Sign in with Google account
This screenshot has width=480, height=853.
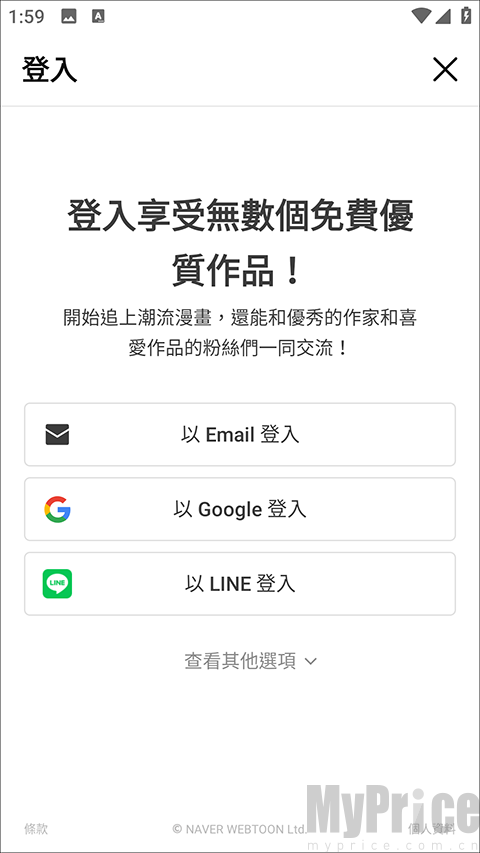tap(240, 509)
